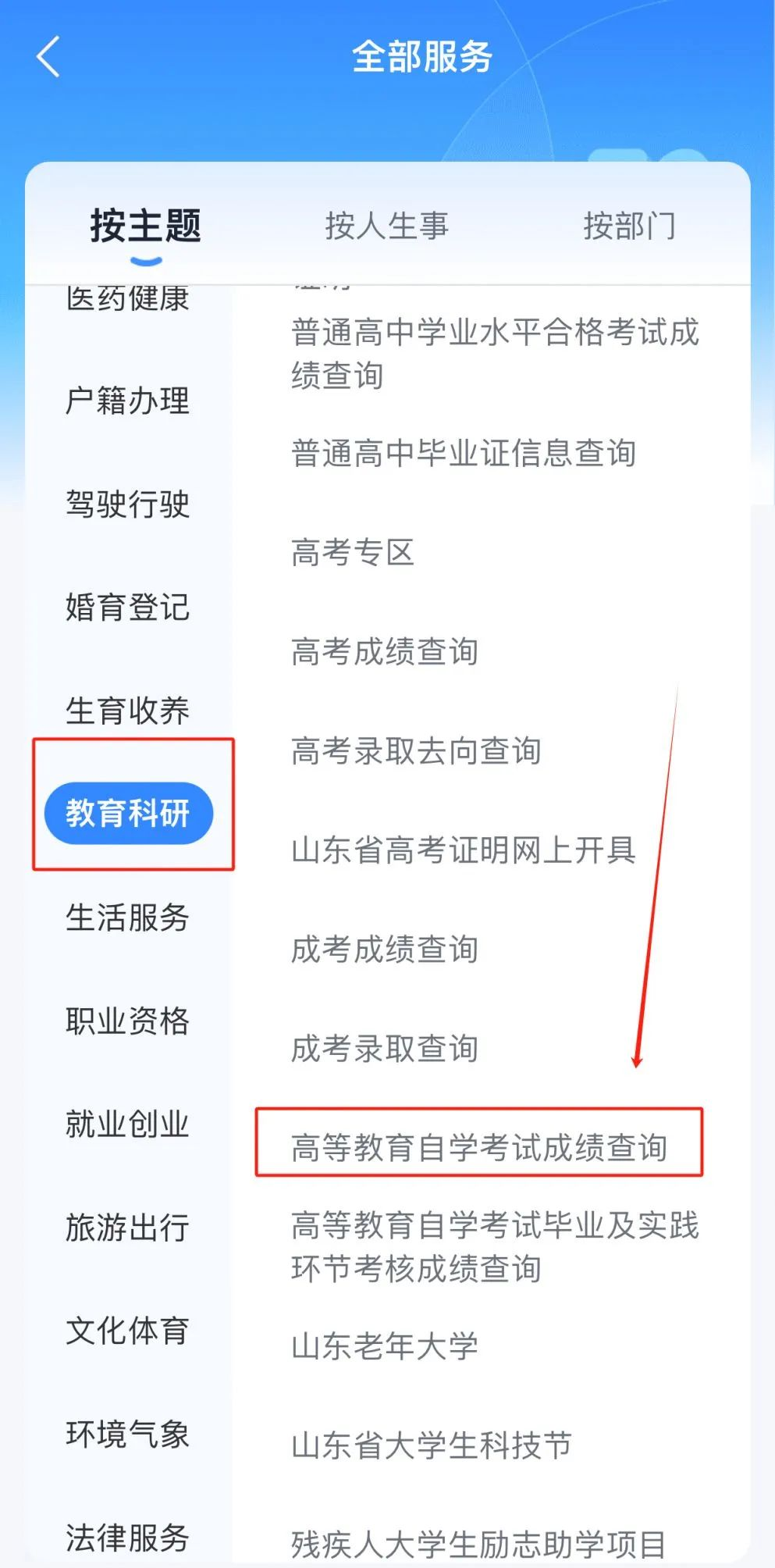Tap 普通高中毕业证信息查询
Screen dimensions: 775x1568
(x=463, y=453)
